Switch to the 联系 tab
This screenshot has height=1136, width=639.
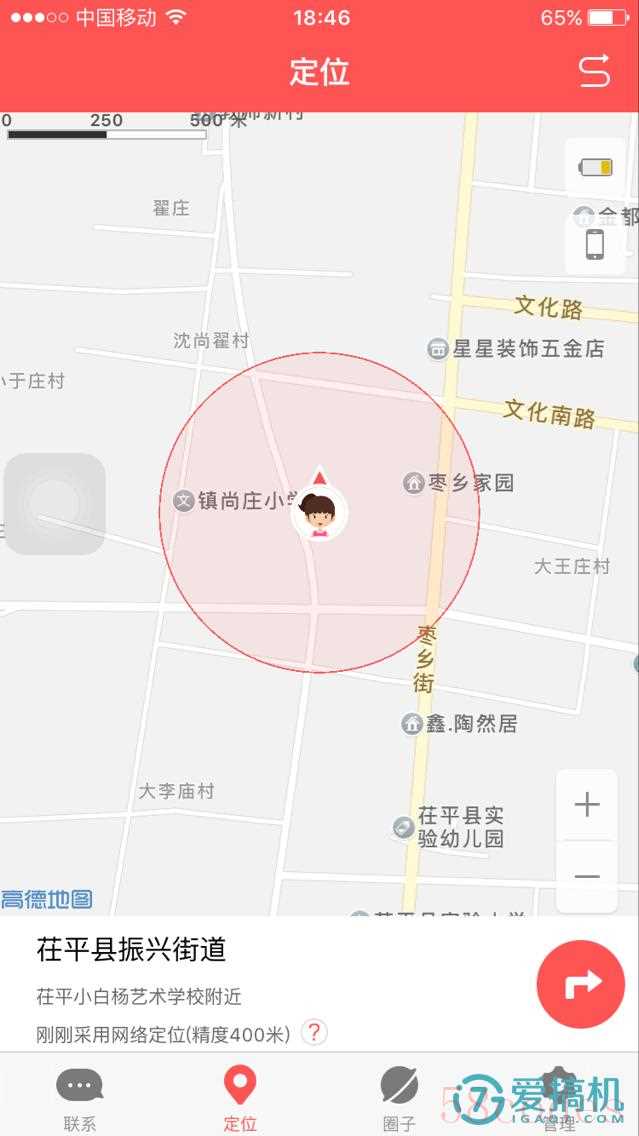(x=80, y=1096)
